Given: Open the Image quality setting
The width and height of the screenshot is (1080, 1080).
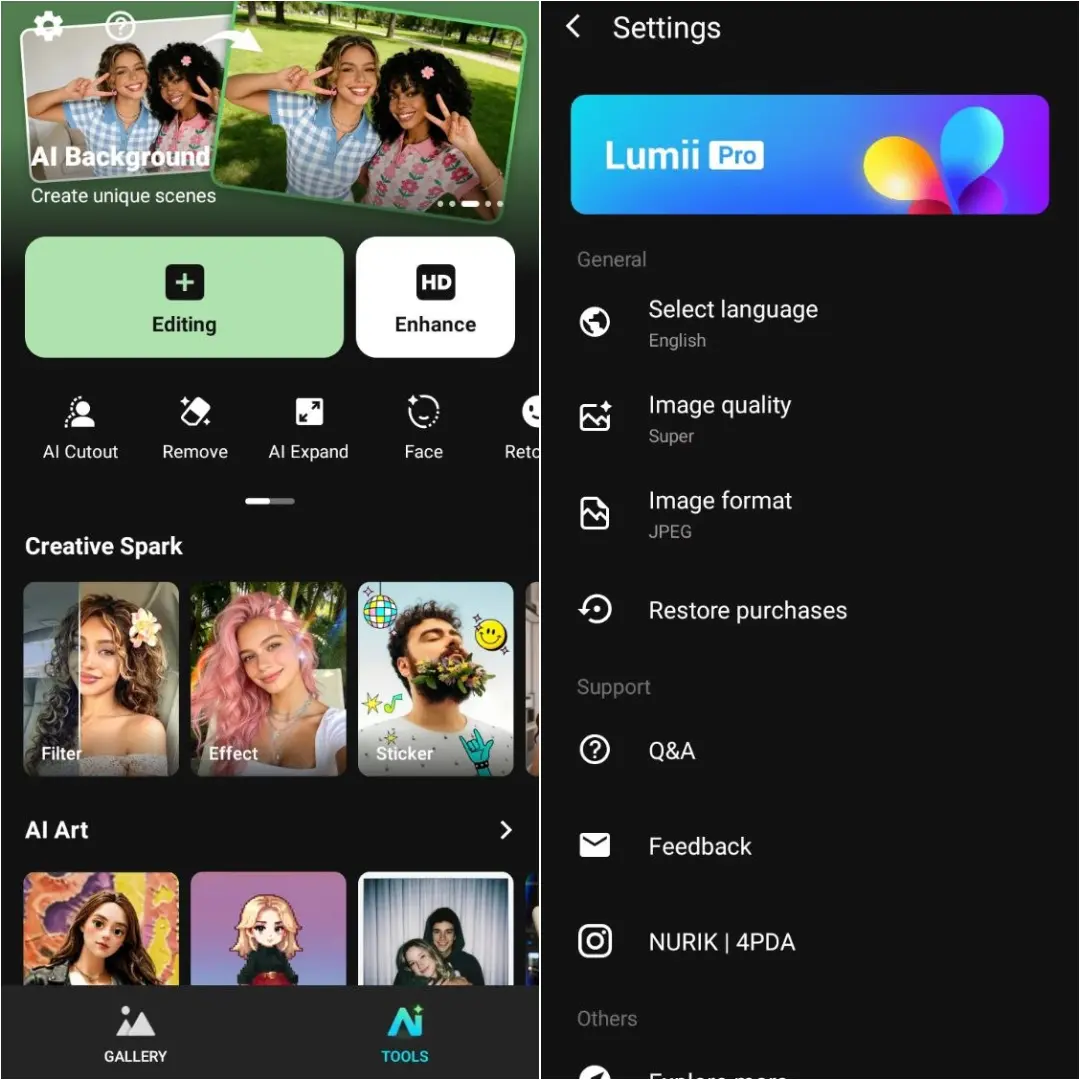Looking at the screenshot, I should (x=809, y=418).
